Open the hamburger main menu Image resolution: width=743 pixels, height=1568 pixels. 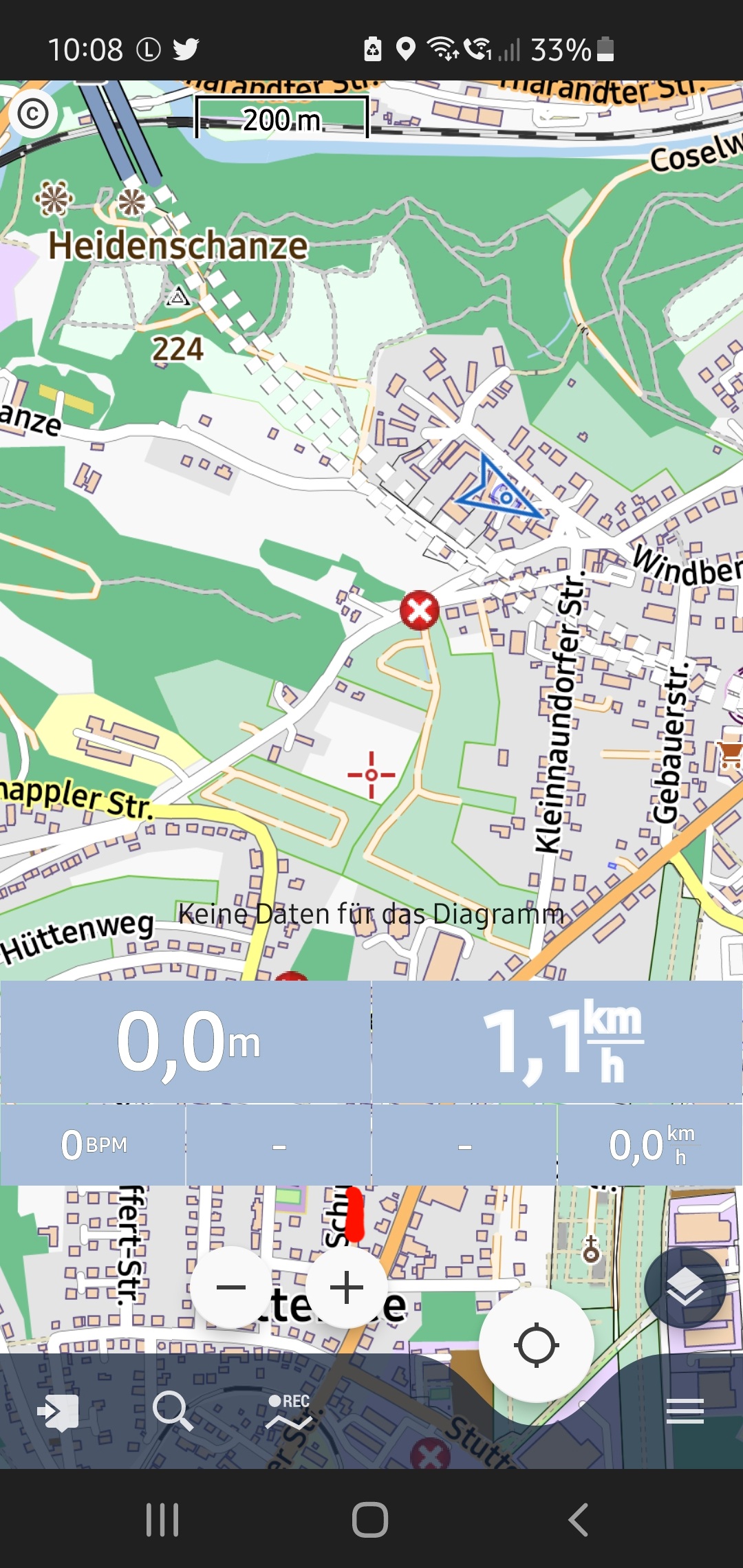tap(685, 1411)
